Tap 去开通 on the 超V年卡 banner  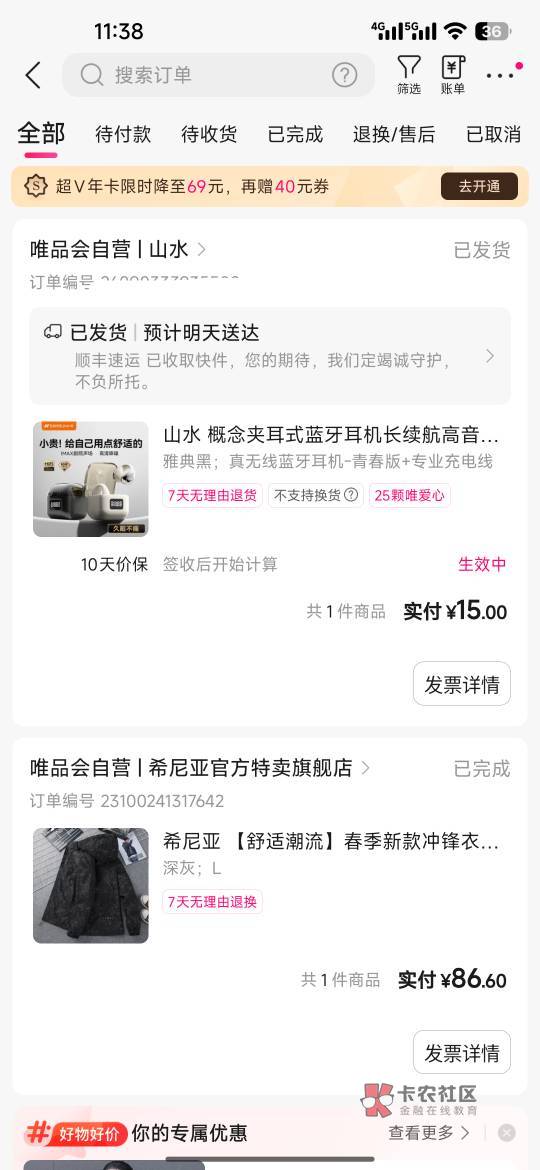479,186
